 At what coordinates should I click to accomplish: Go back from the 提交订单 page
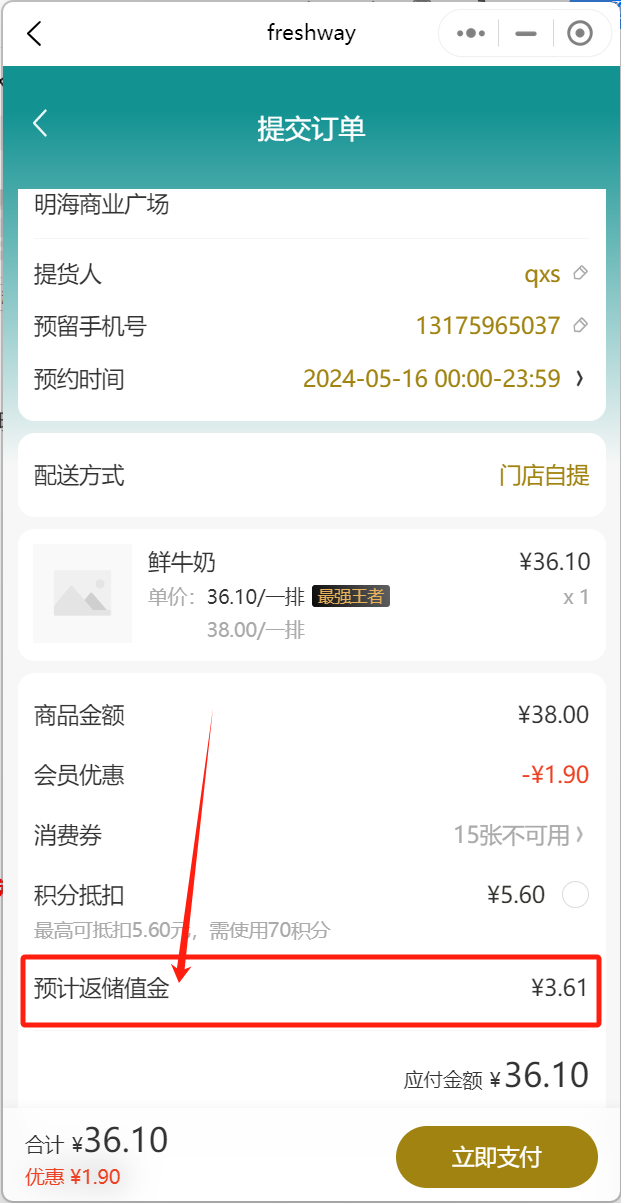tap(40, 124)
